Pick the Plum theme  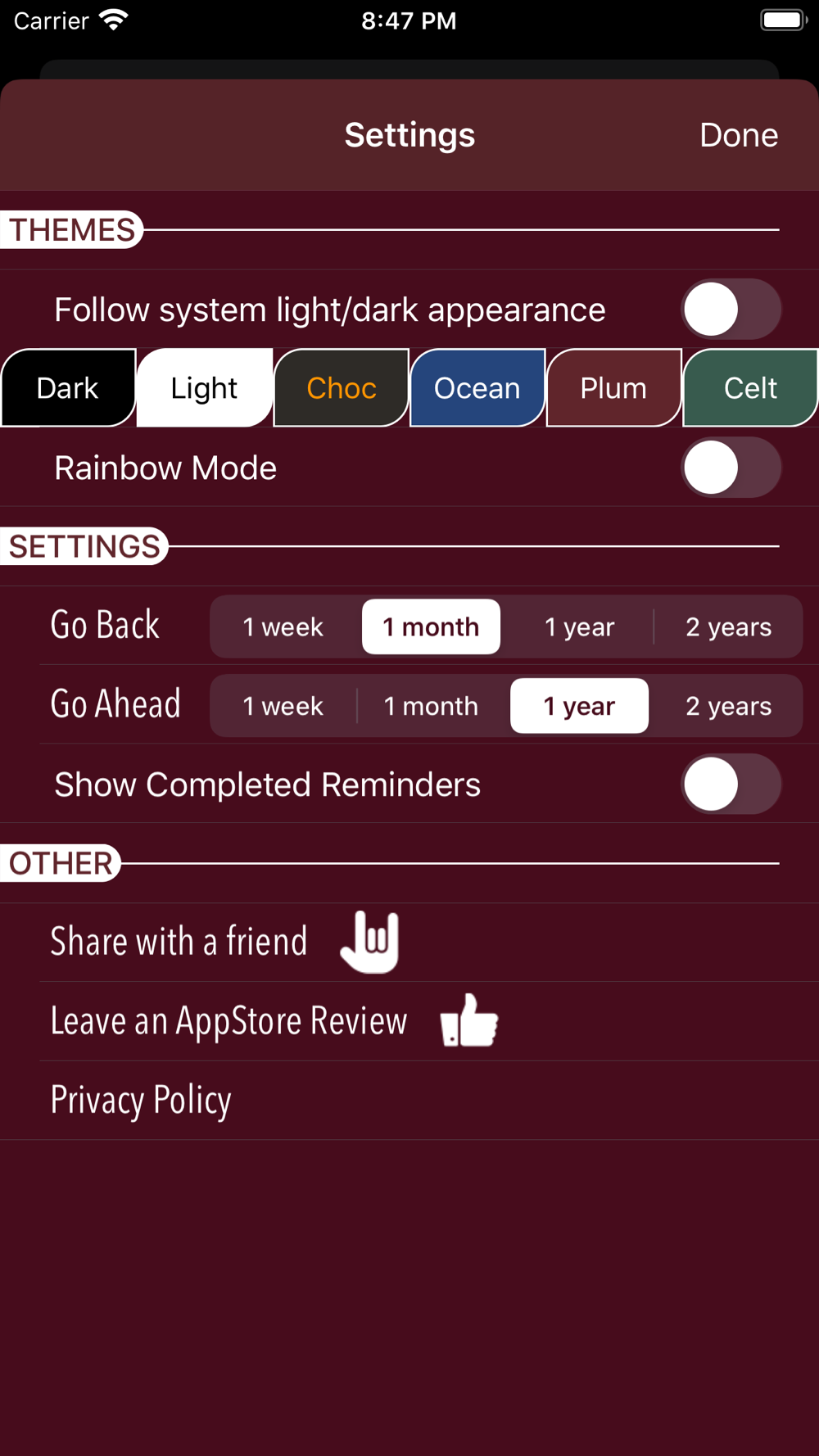[x=614, y=388]
